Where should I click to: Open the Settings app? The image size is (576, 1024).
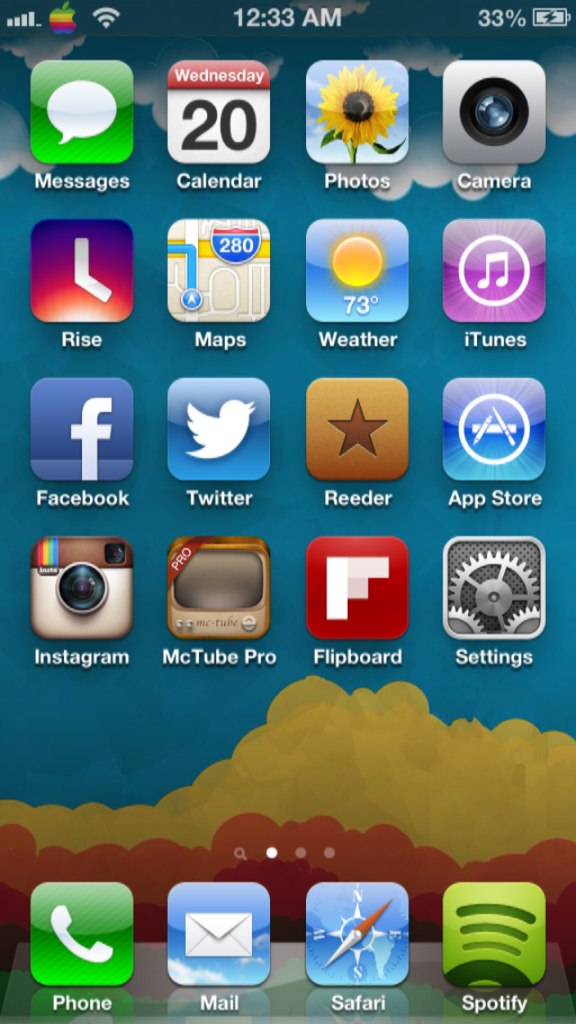494,588
